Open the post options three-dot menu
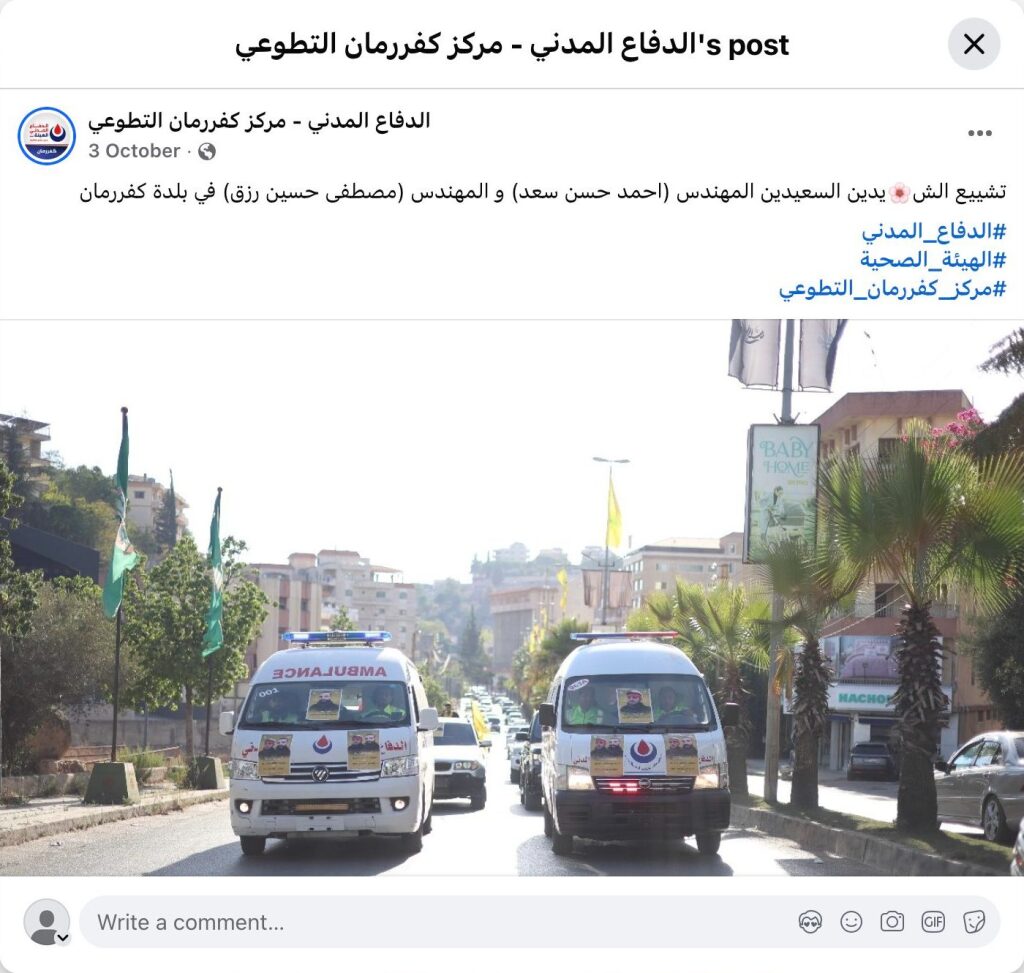The image size is (1024, 973). (x=979, y=133)
